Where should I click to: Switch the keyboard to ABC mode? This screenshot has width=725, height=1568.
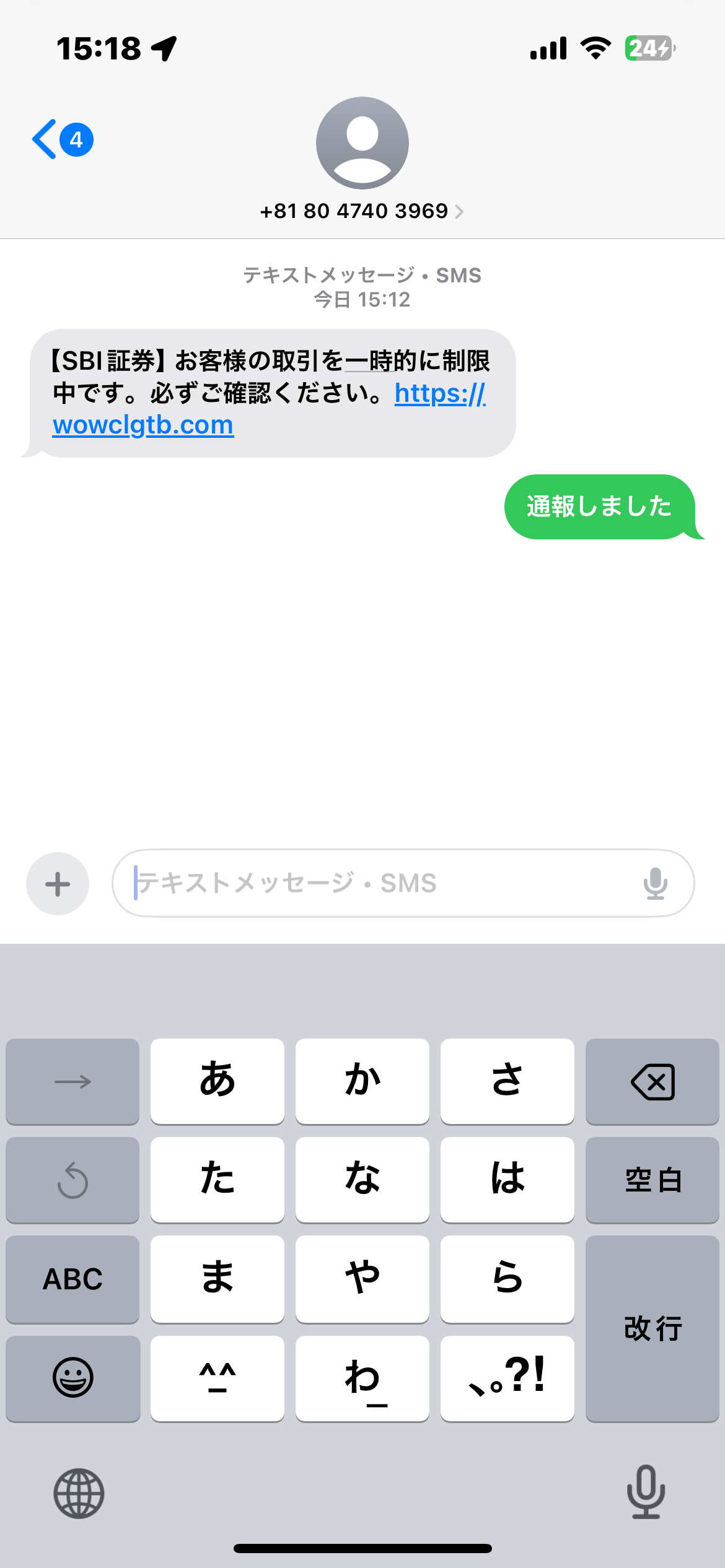(72, 1279)
